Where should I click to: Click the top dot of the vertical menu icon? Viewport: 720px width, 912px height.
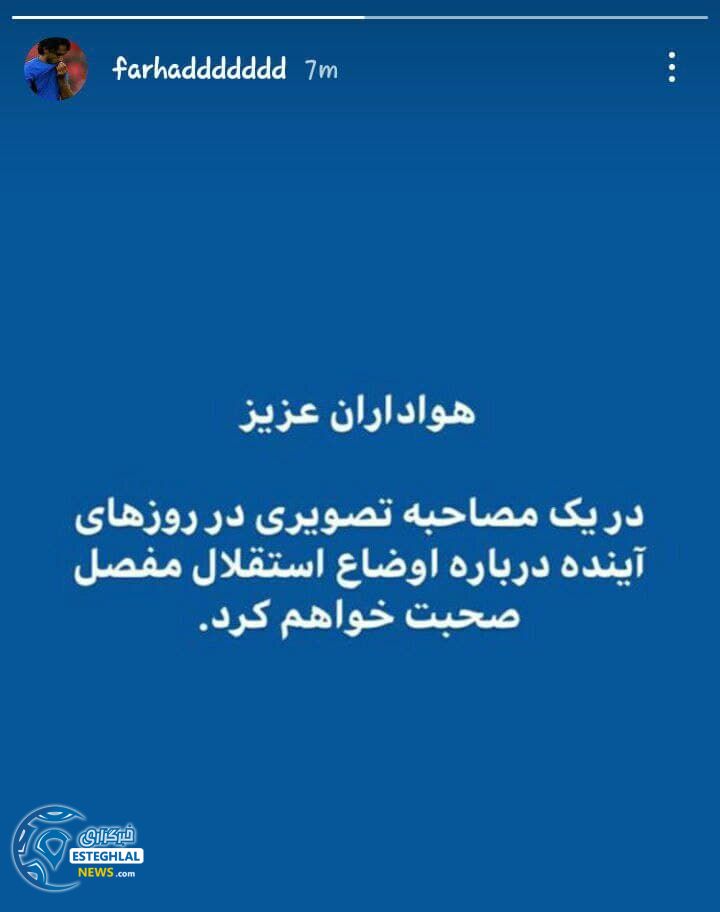click(672, 55)
